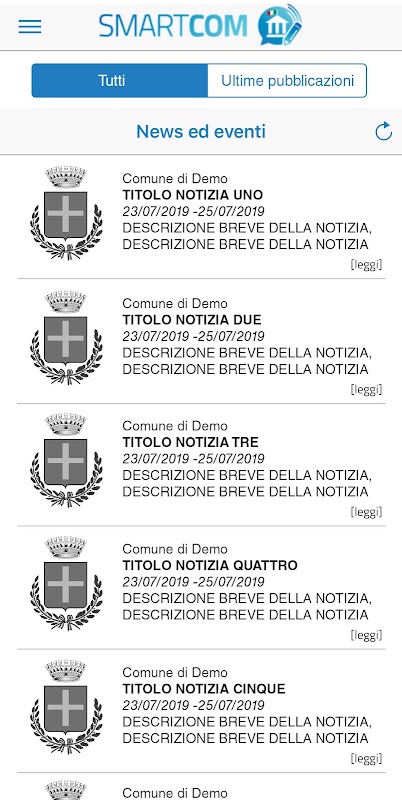Switch to Ultime pubblicazioni
This screenshot has width=402, height=800.
pos(287,81)
